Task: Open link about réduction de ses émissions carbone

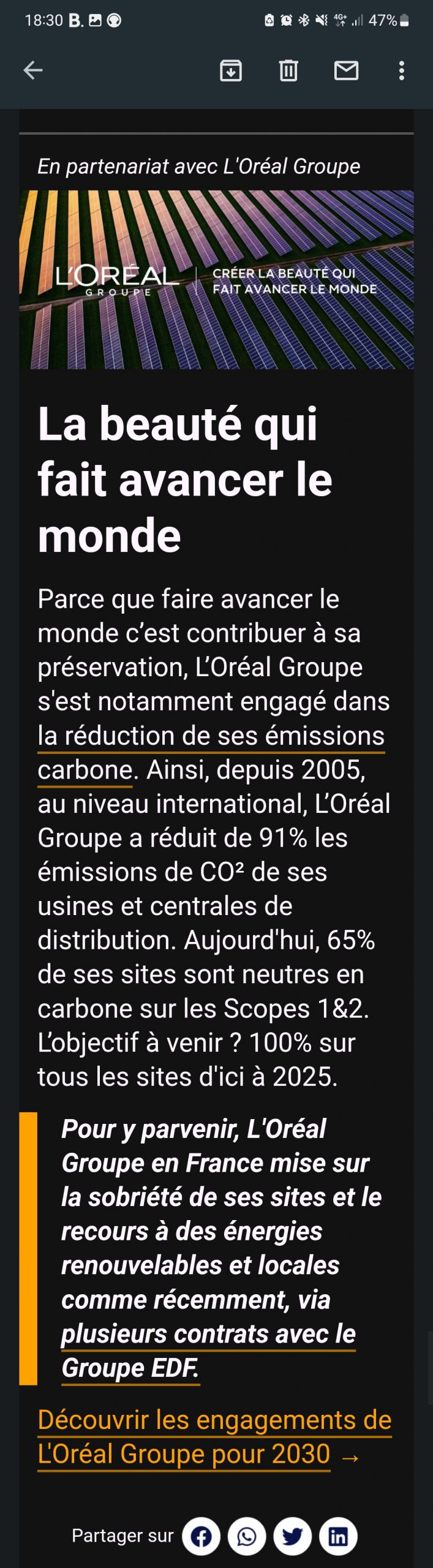Action: (x=211, y=736)
